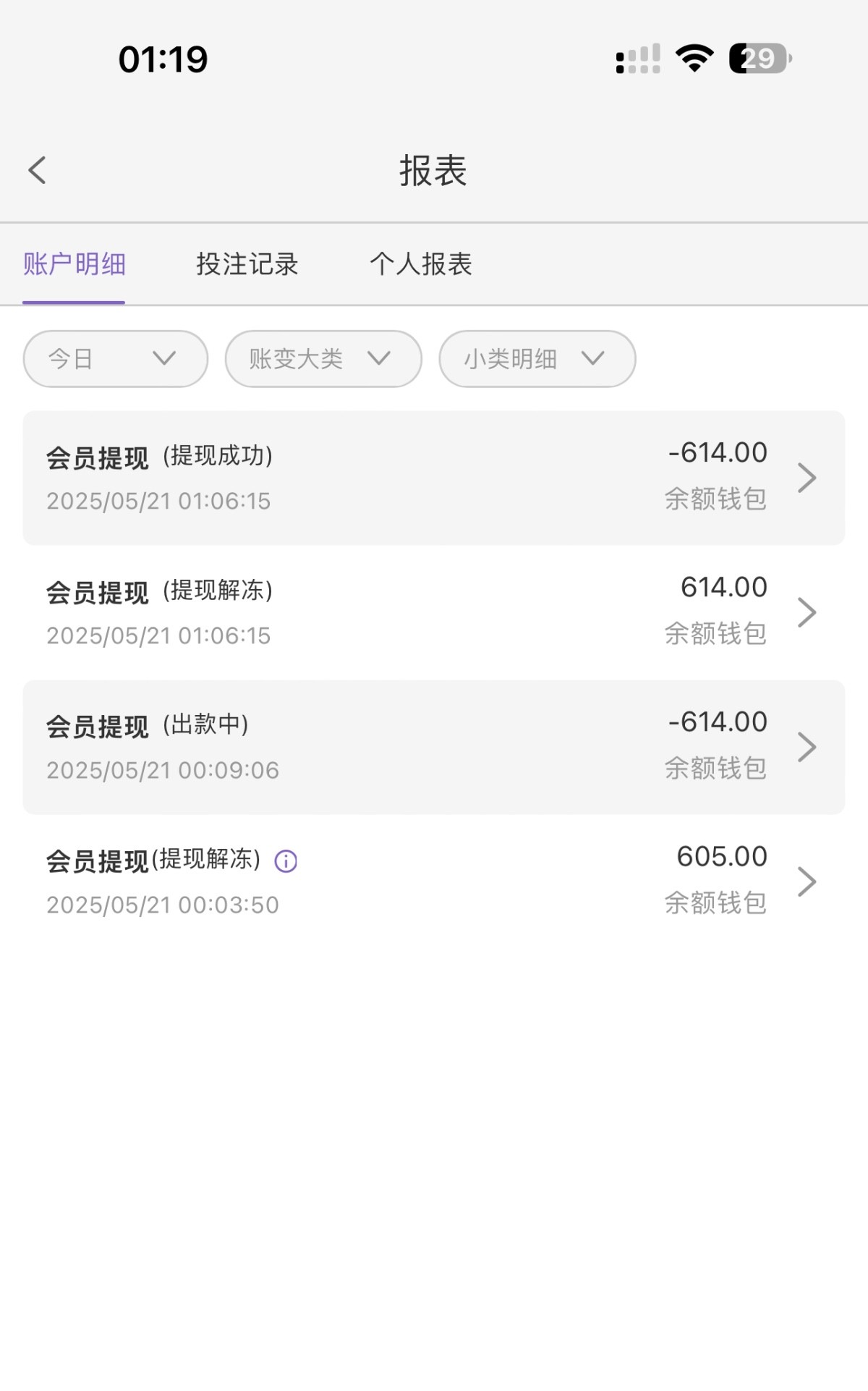Select the 账户明细 tab
Screen dimensions: 868x1391
(74, 264)
